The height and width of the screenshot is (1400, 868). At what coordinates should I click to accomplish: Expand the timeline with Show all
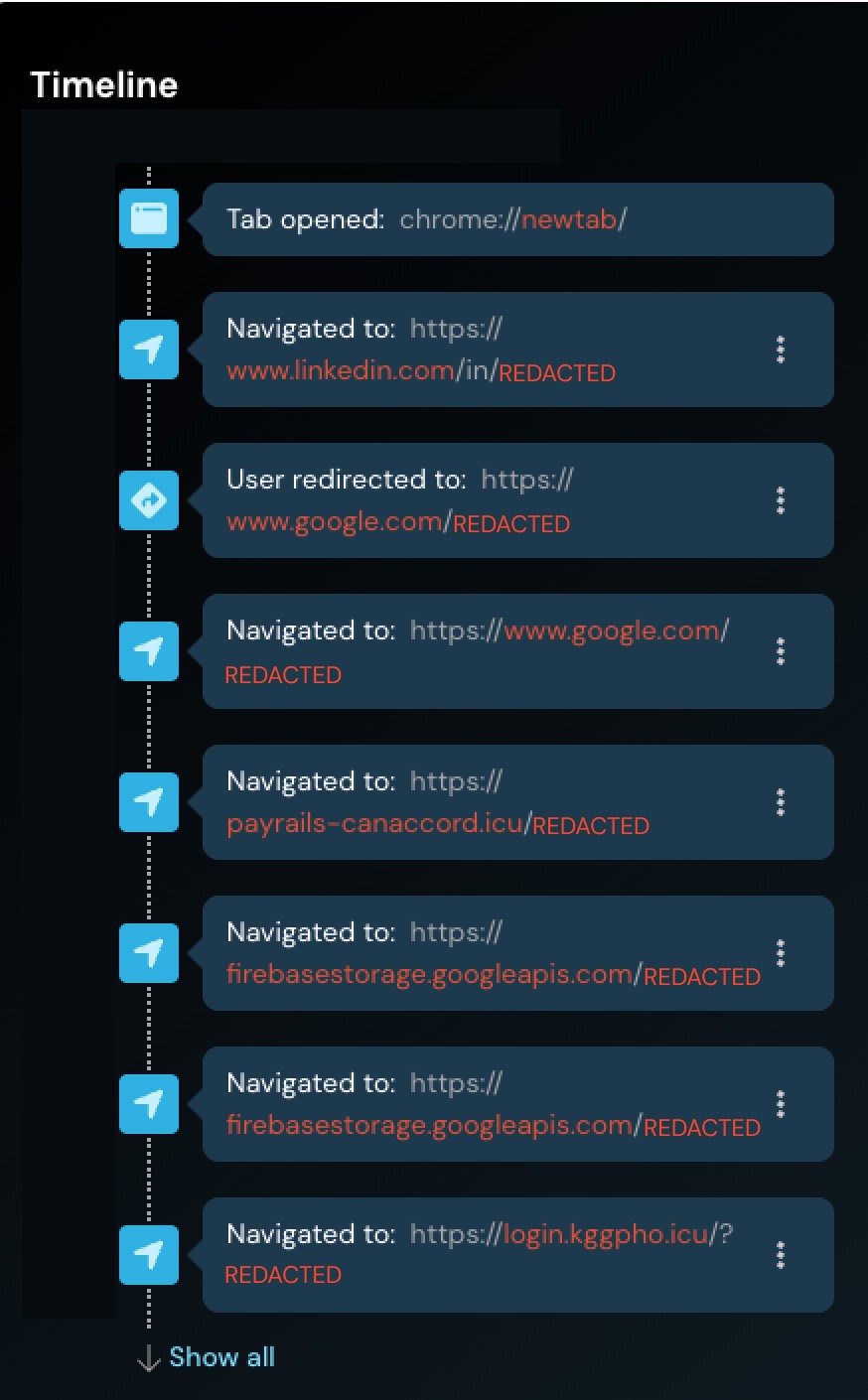point(220,1357)
